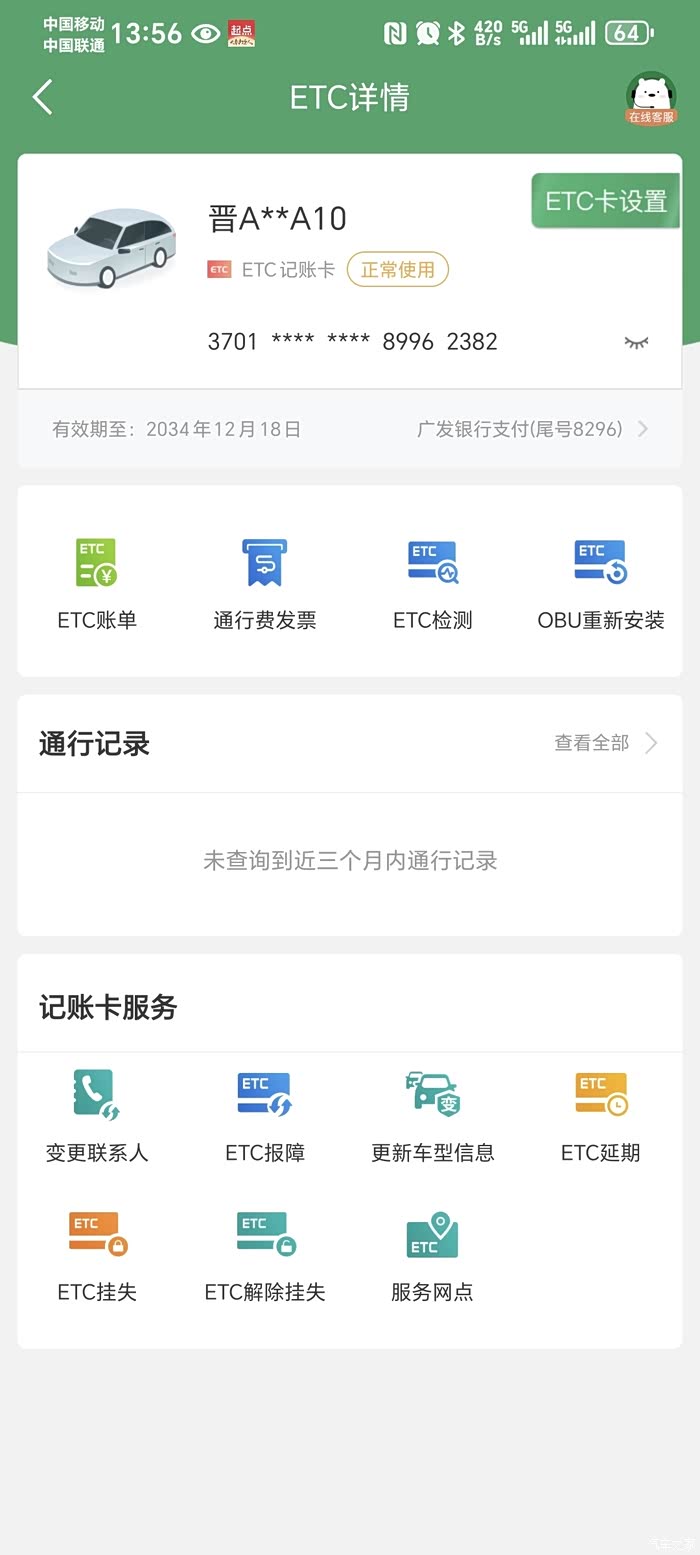
Task: Find 服务网点 locations
Action: click(432, 1256)
